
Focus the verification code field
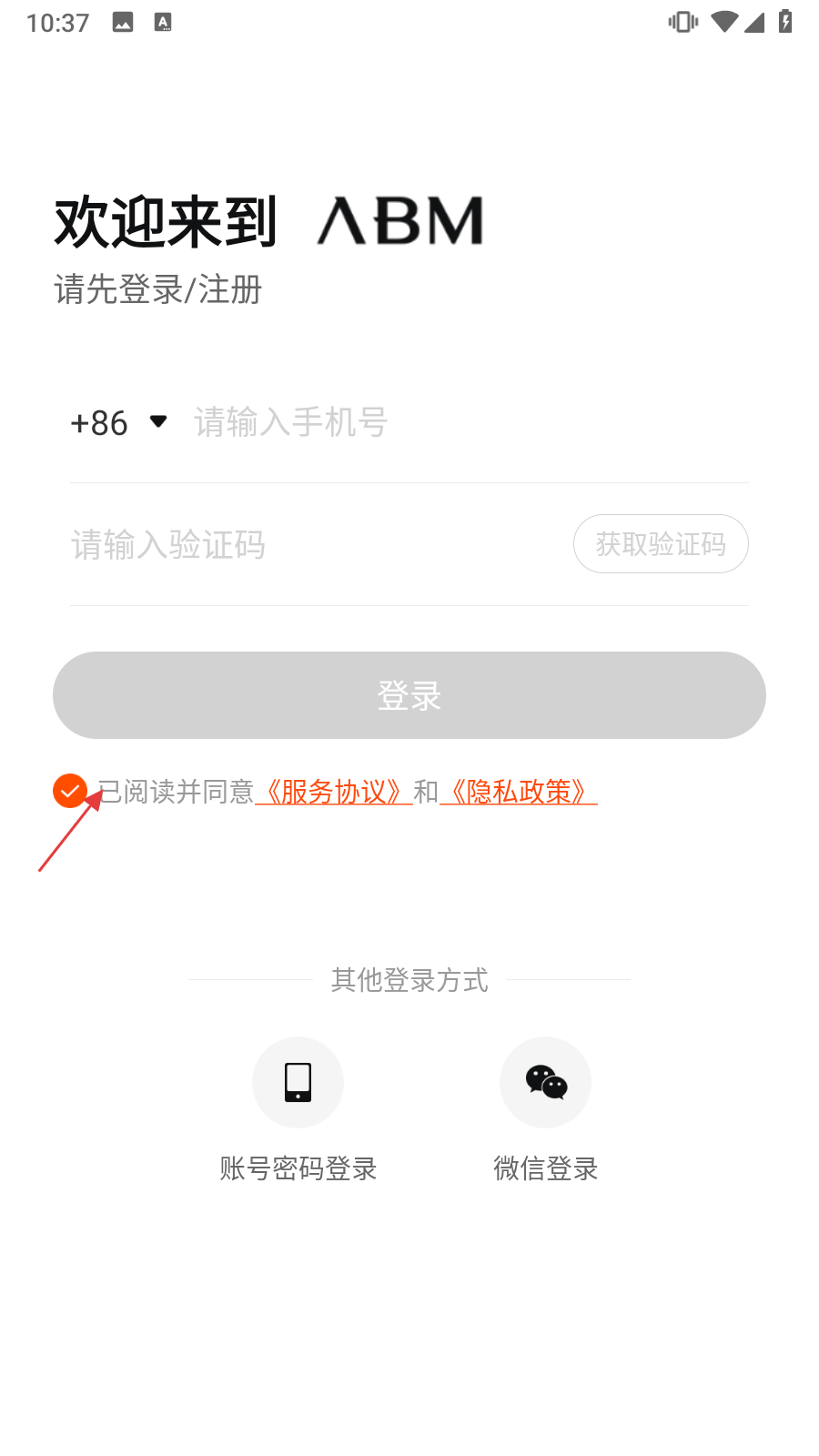309,545
